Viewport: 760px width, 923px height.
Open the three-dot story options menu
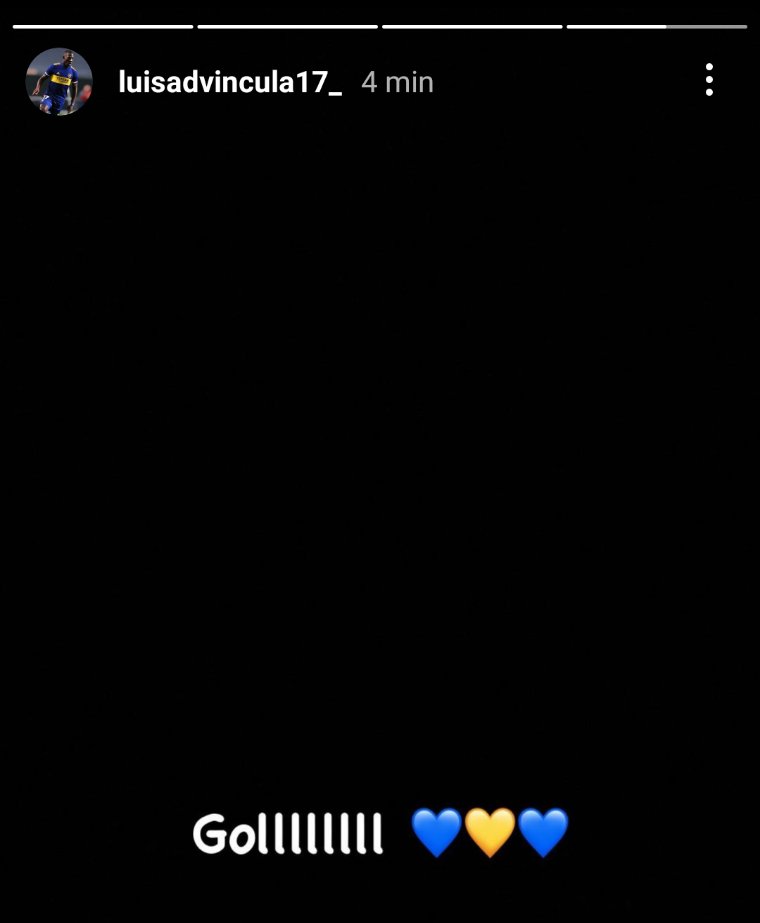(709, 80)
